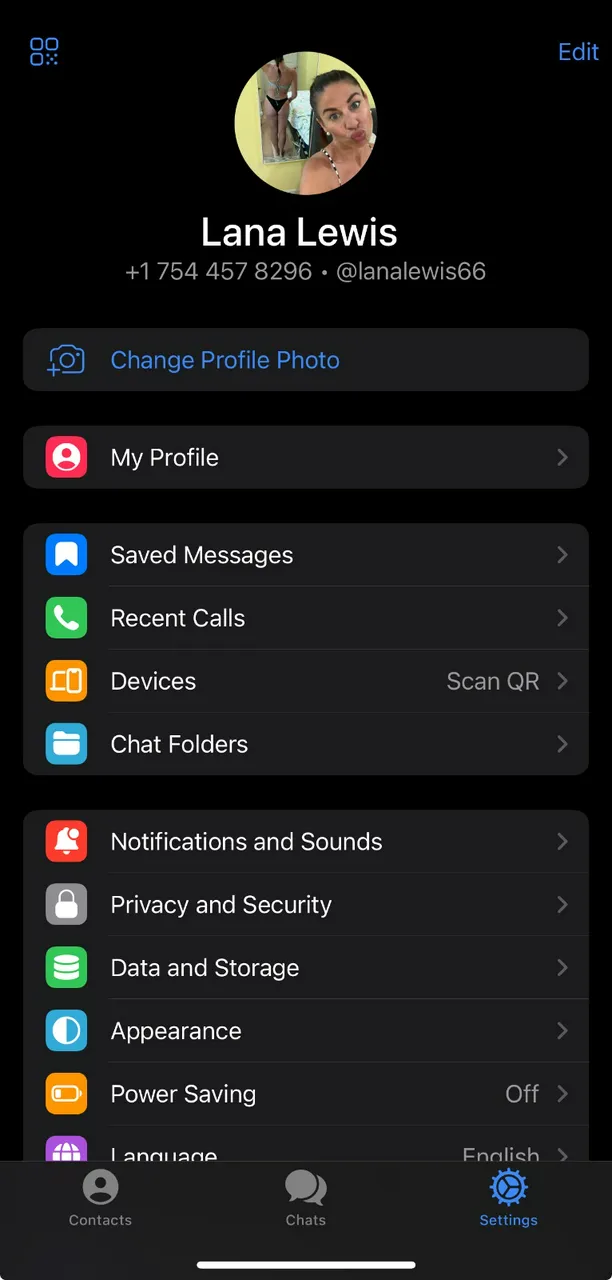Open Chat Folders
The height and width of the screenshot is (1280, 612).
point(306,744)
